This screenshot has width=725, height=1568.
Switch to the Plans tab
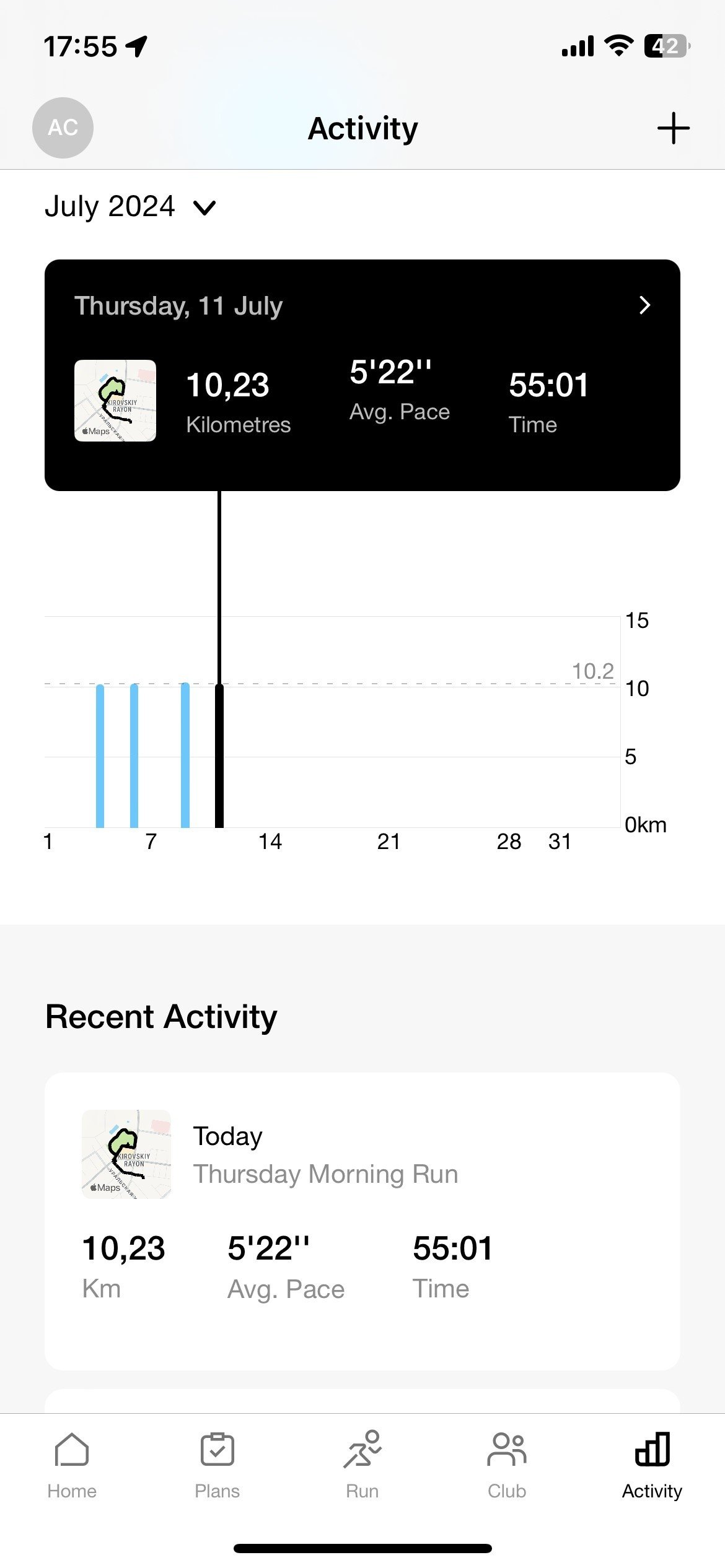pos(217,1465)
